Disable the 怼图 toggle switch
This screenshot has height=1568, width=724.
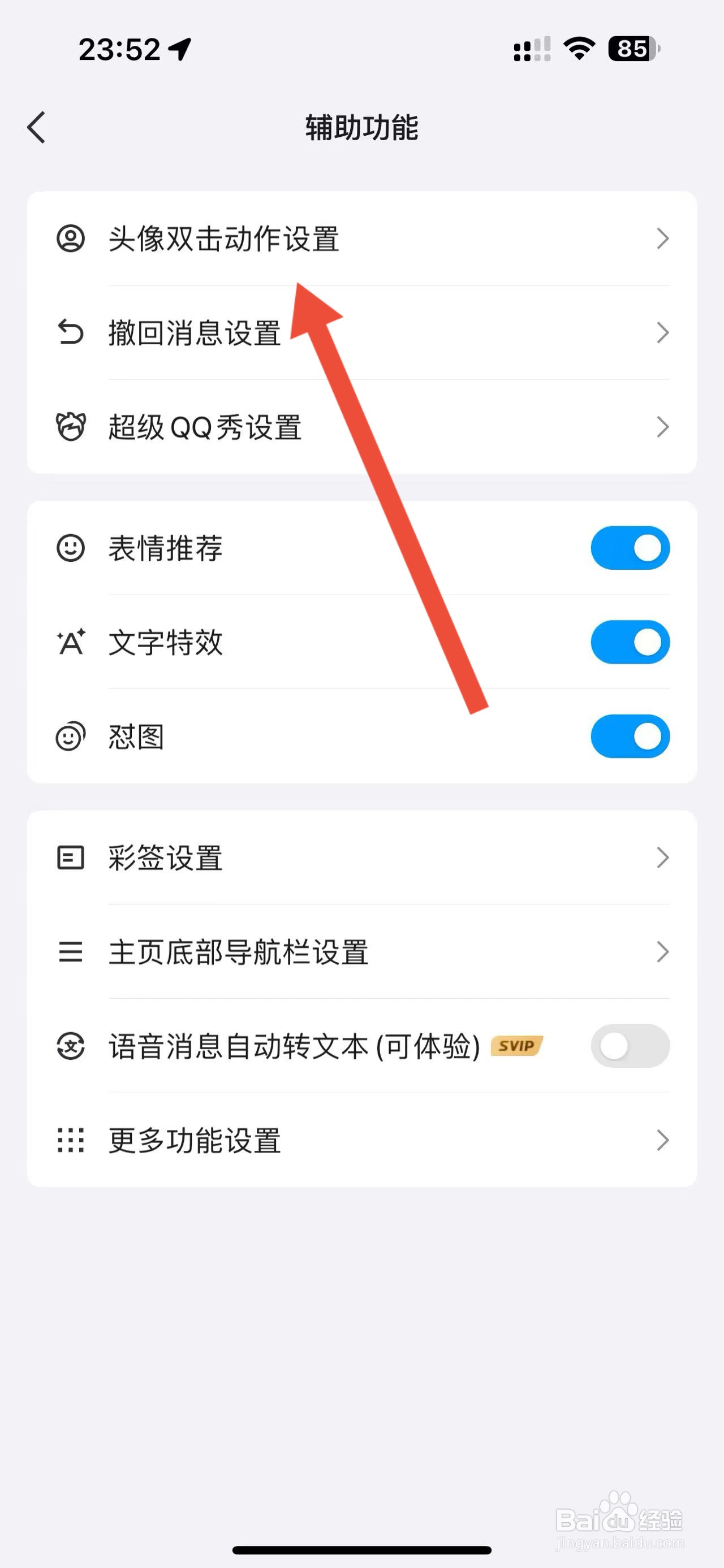point(630,737)
